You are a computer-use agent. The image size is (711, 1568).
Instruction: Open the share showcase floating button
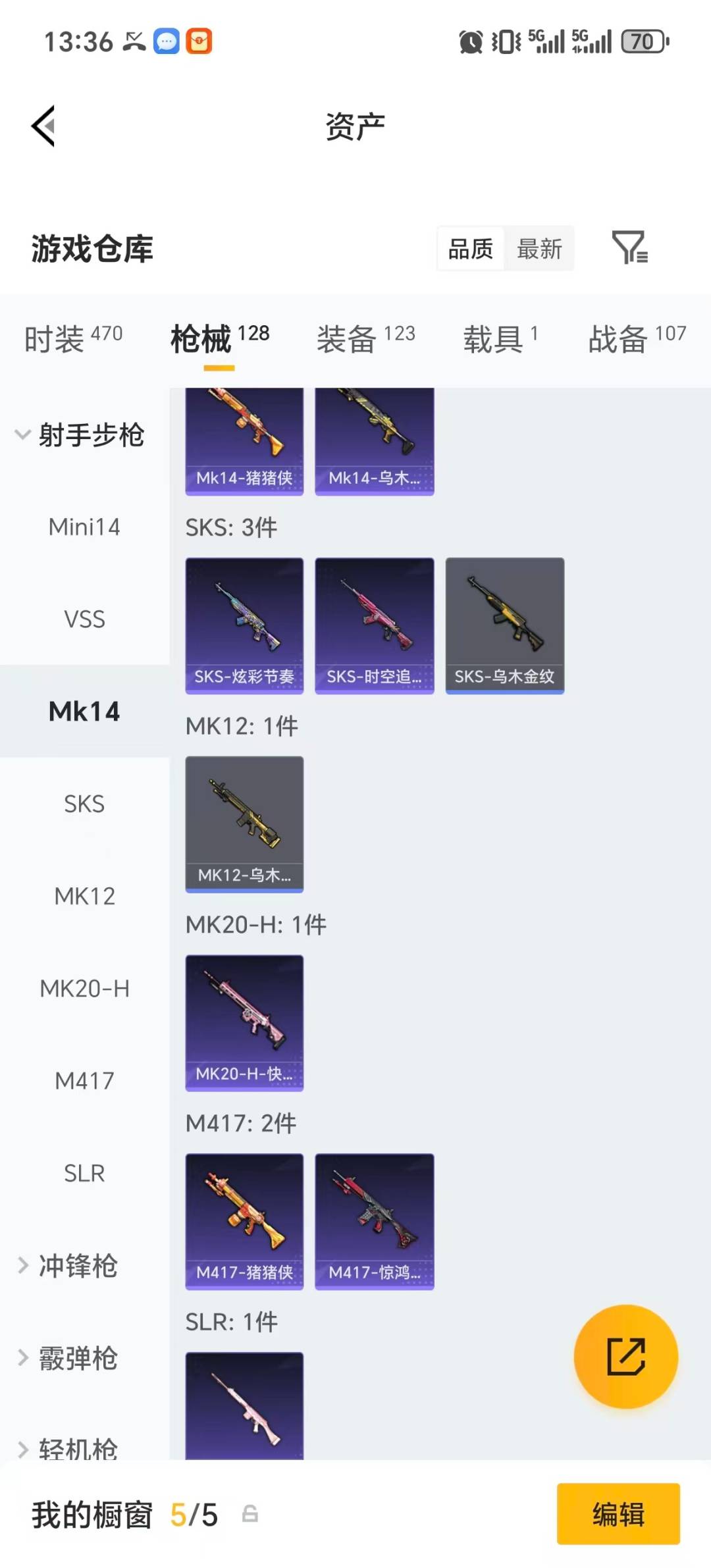[626, 1357]
